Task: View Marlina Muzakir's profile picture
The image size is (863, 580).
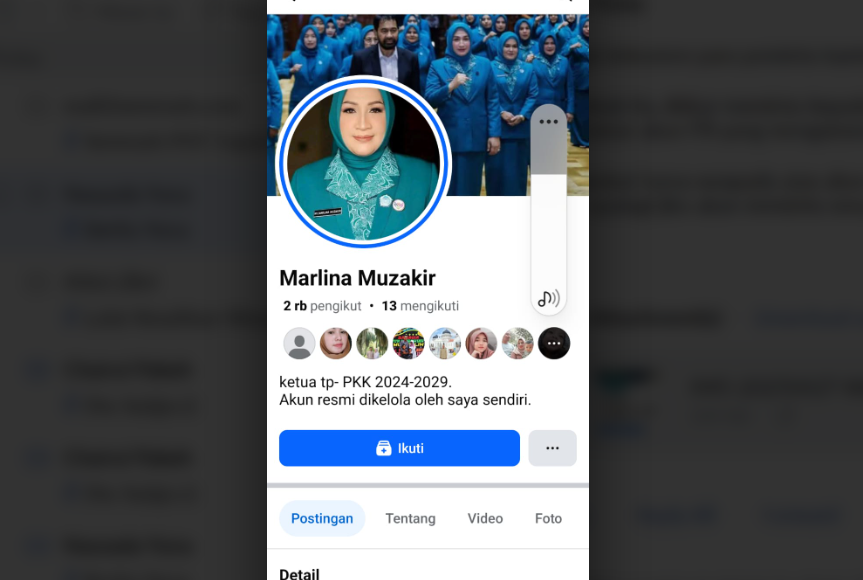Action: (x=363, y=163)
